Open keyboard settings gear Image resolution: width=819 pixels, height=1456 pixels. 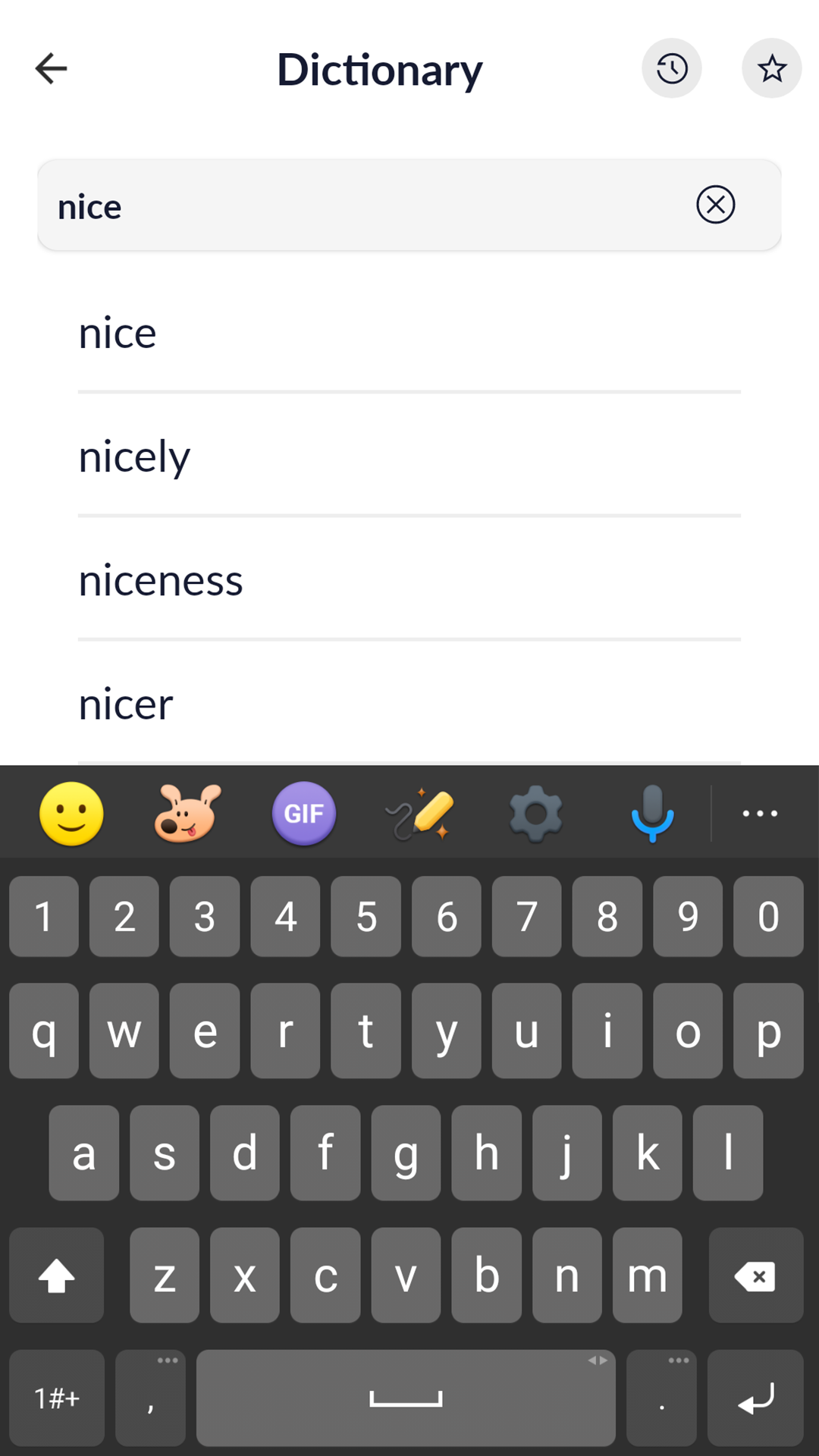(x=536, y=814)
